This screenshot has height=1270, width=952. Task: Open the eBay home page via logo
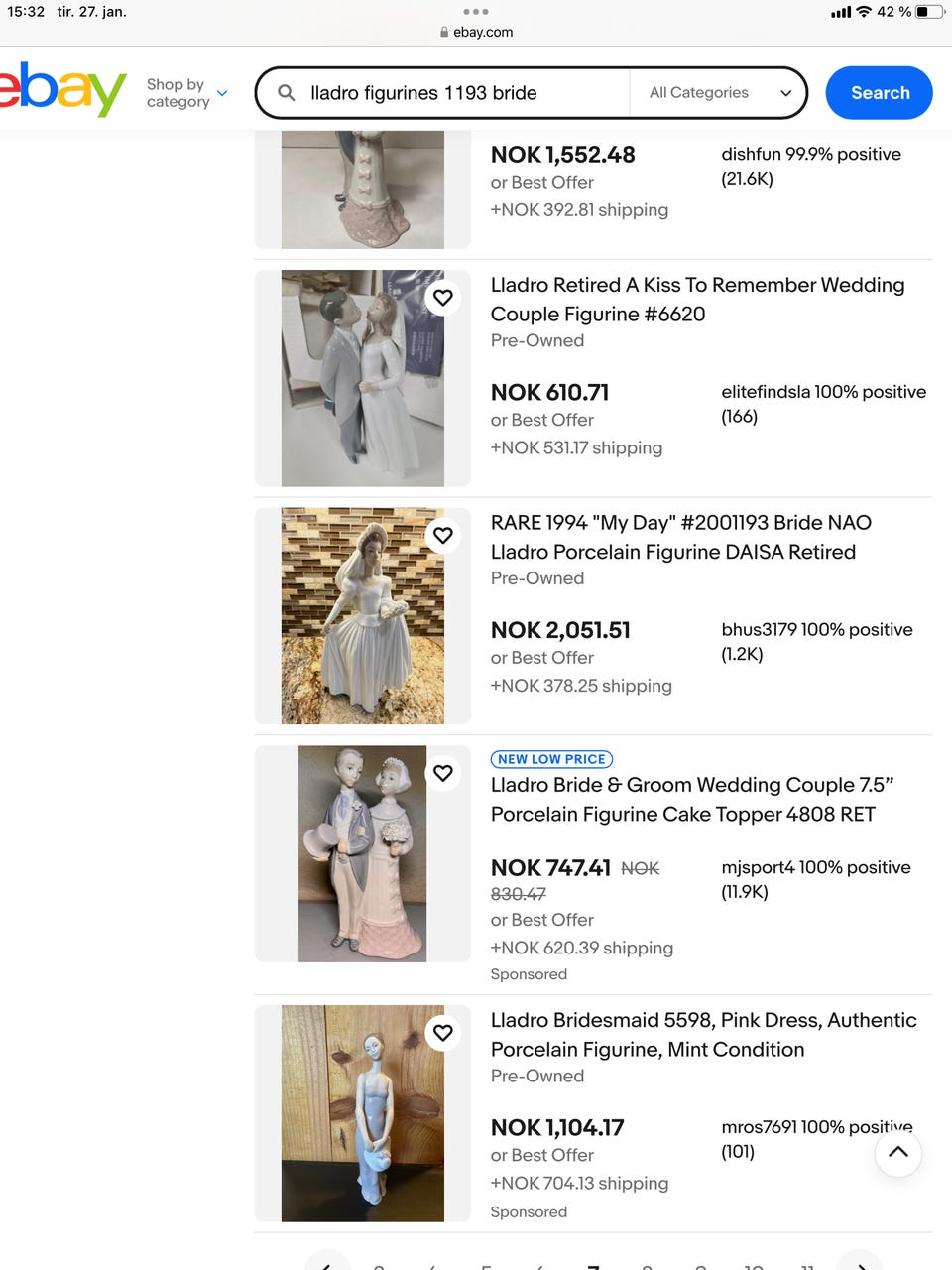pos(59,87)
